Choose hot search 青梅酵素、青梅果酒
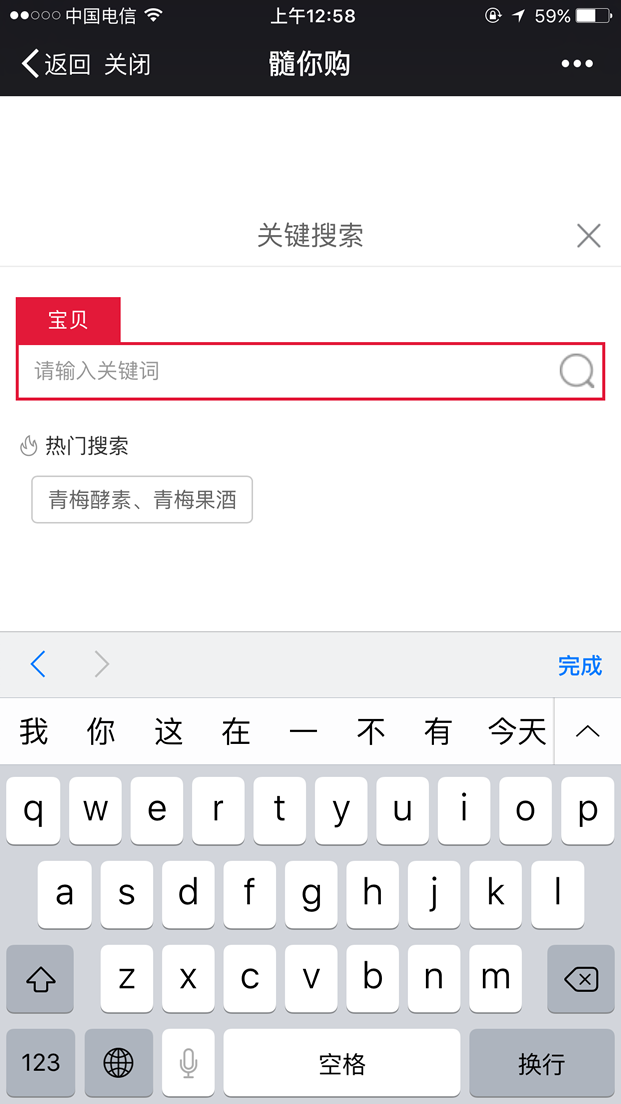 [142, 500]
